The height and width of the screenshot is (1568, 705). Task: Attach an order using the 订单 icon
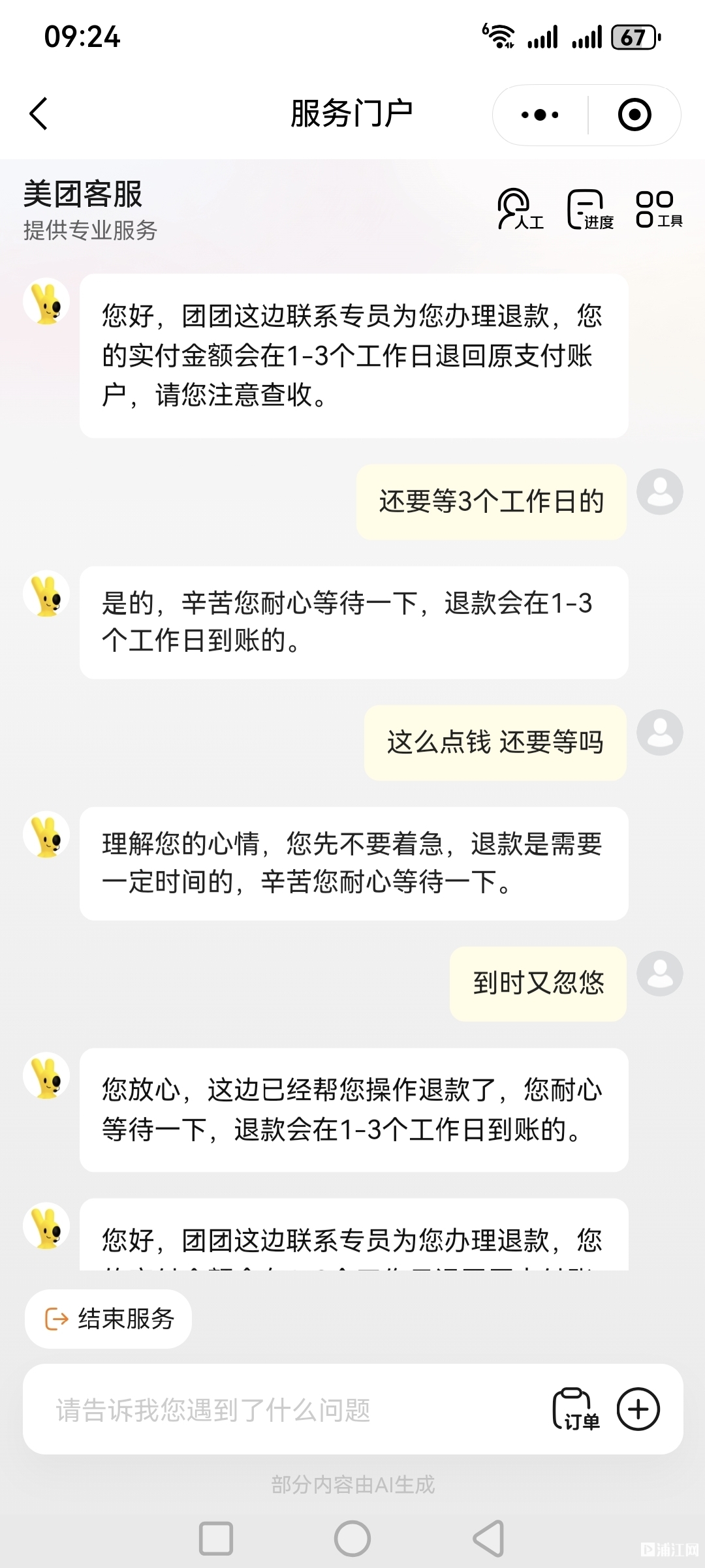click(576, 1410)
